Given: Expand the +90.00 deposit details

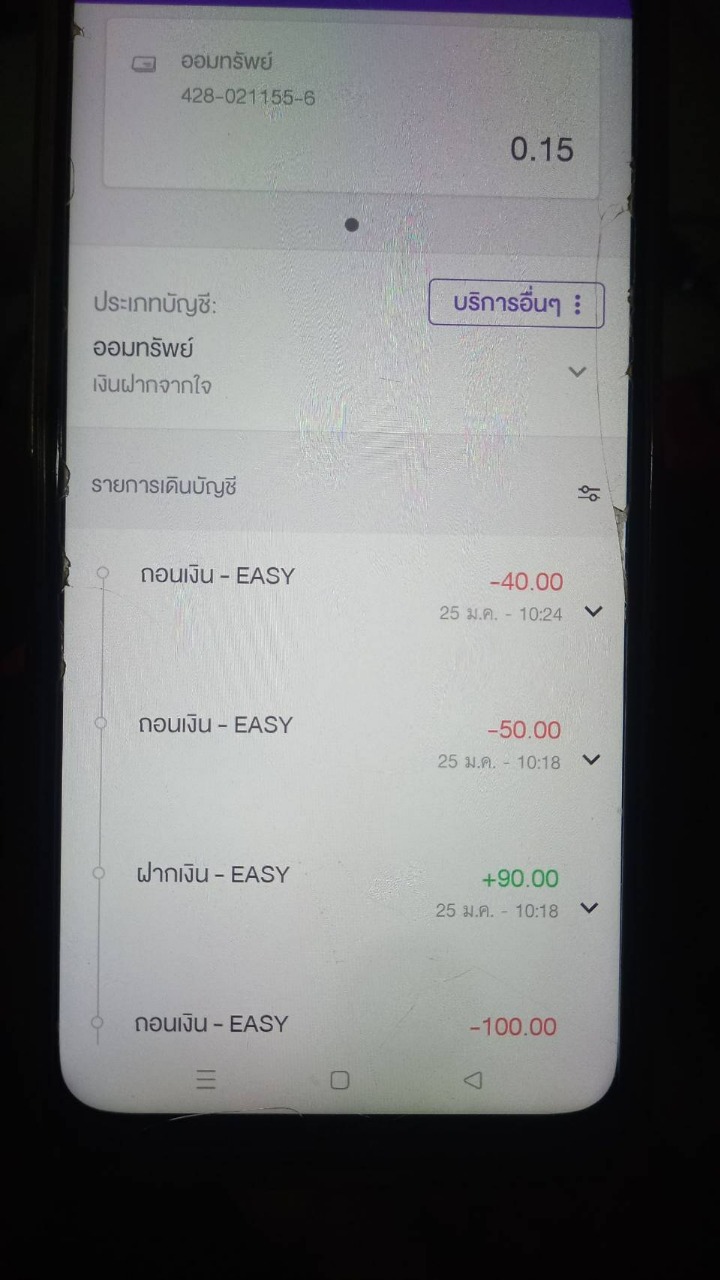Looking at the screenshot, I should click(589, 908).
